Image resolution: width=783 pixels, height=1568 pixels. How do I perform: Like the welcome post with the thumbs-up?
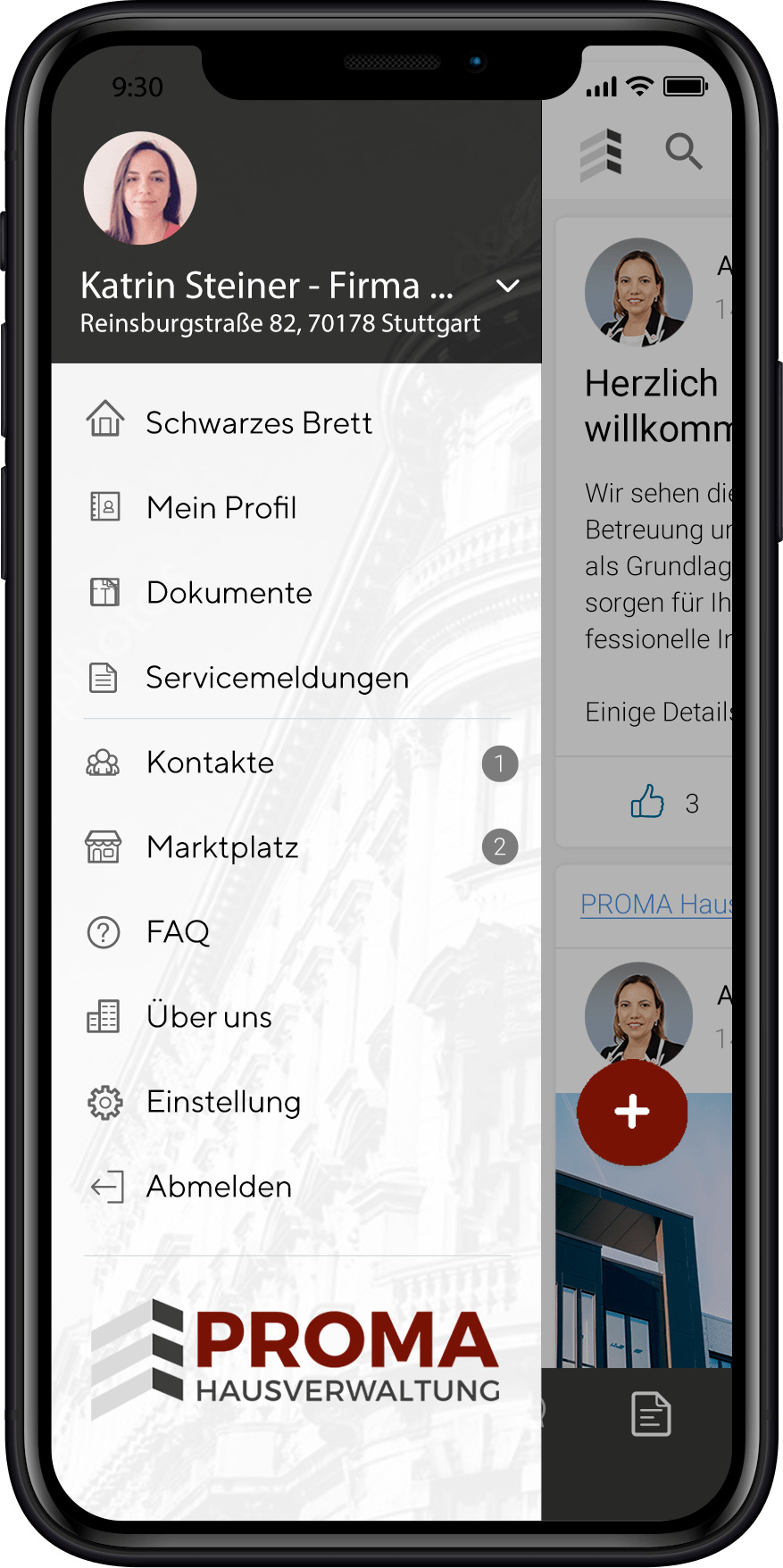tap(646, 802)
